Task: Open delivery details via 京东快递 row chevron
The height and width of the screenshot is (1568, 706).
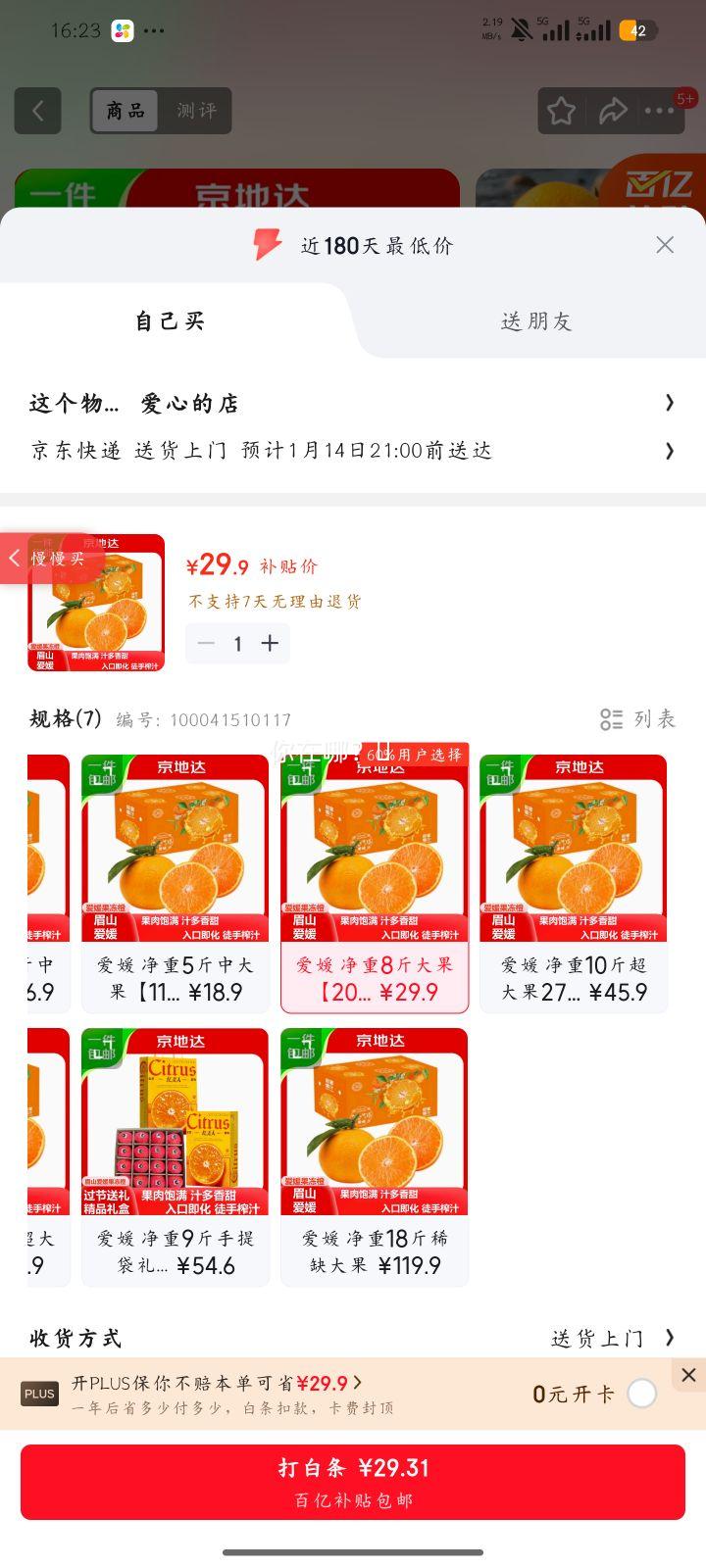Action: [670, 450]
